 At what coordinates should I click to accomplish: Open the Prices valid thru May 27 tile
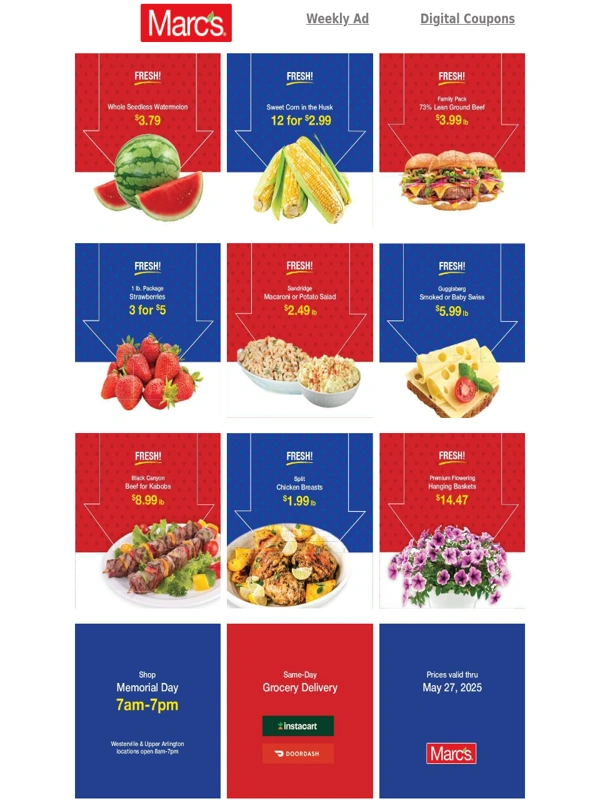coord(452,710)
